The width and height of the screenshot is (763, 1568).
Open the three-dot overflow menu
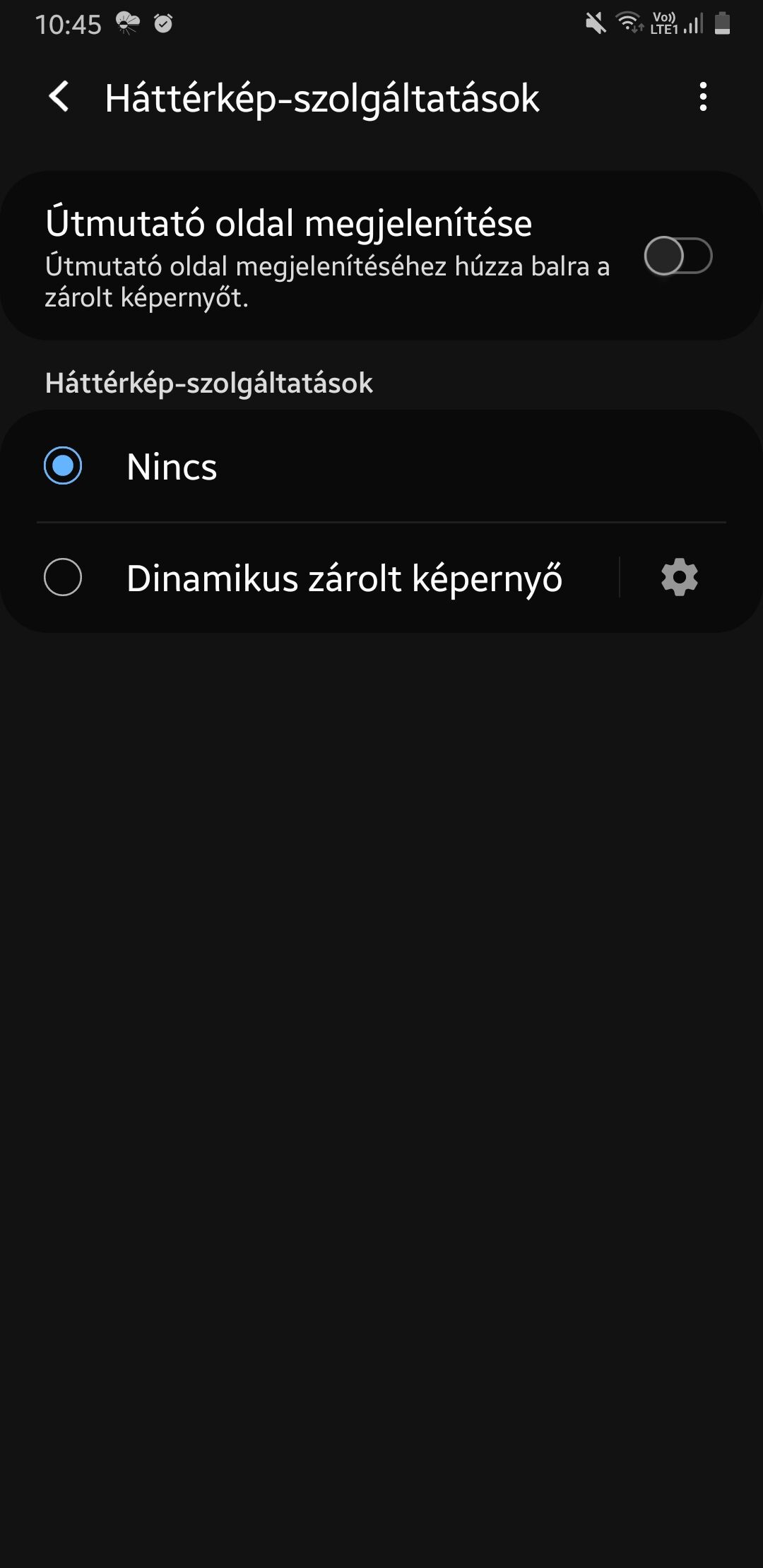point(702,97)
